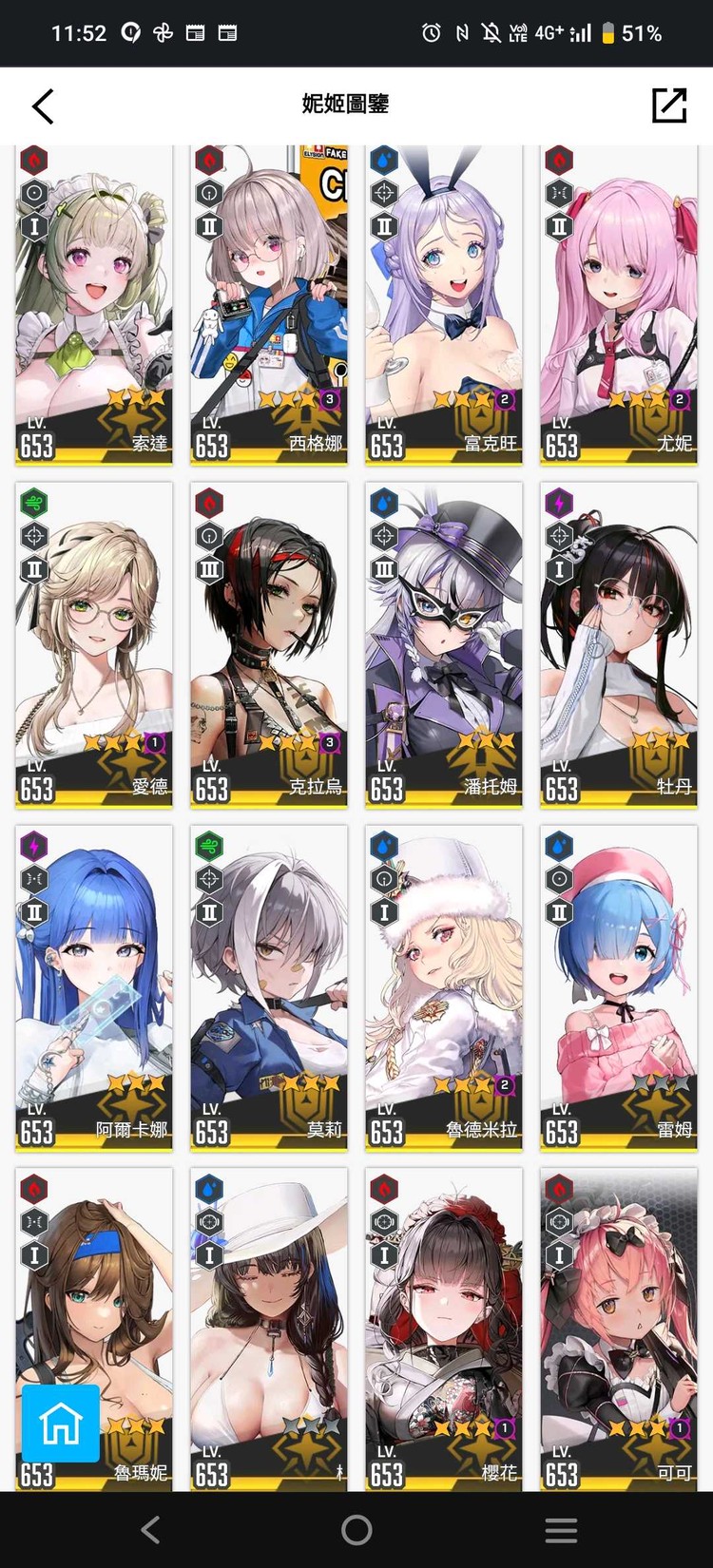713x1568 pixels.
Task: Select the 魯德米拉 card
Action: (443, 988)
